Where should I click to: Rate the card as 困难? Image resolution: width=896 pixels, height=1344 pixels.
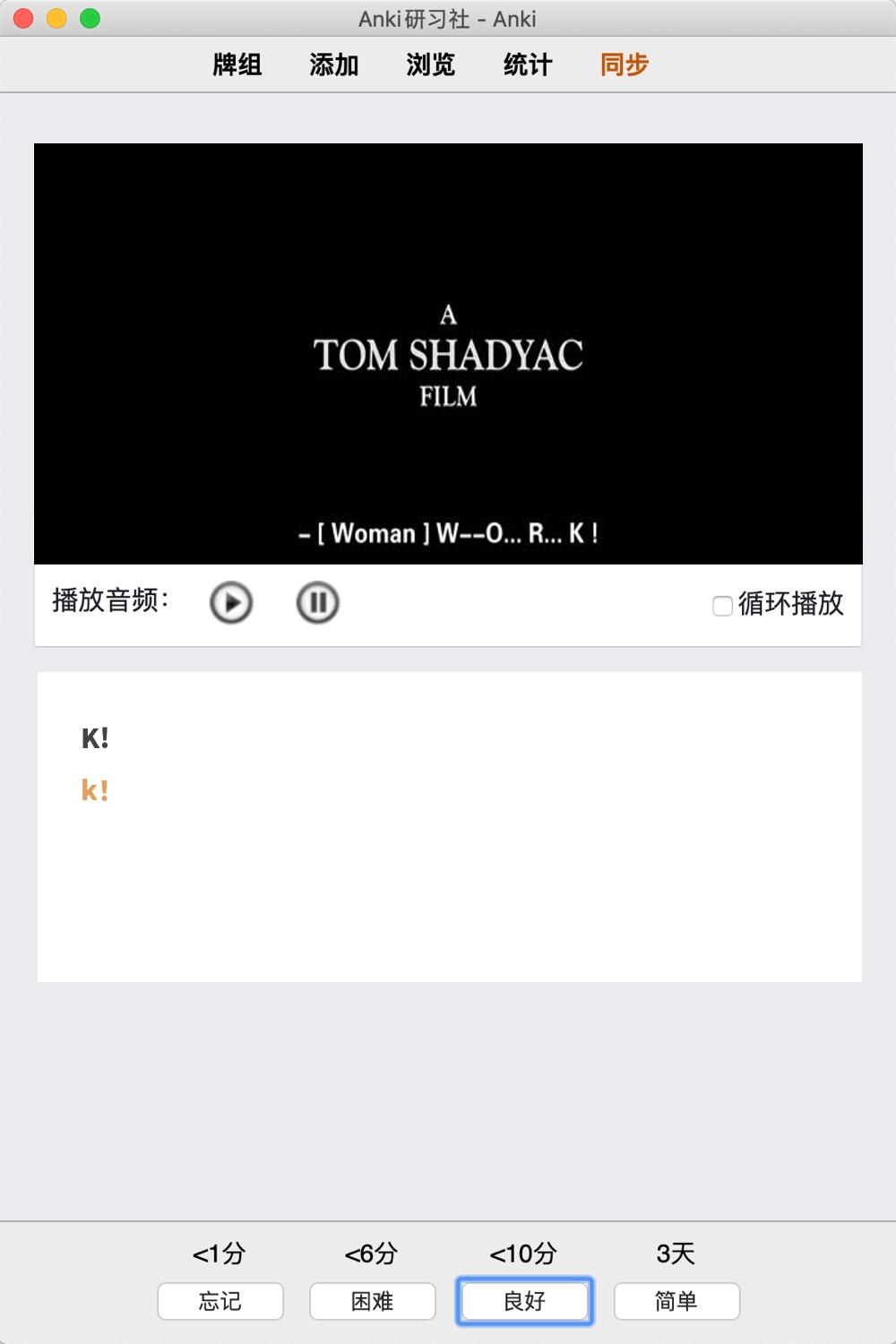pyautogui.click(x=373, y=1301)
